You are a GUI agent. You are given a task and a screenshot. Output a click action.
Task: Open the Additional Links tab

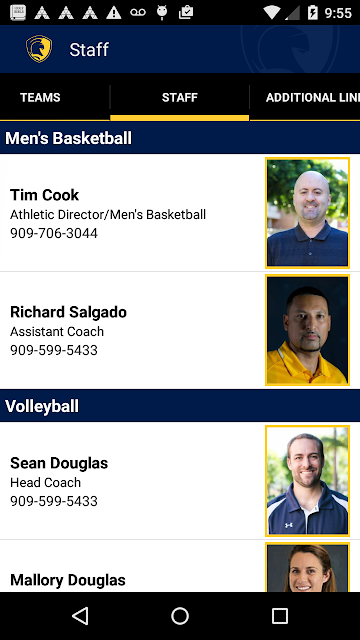305,97
